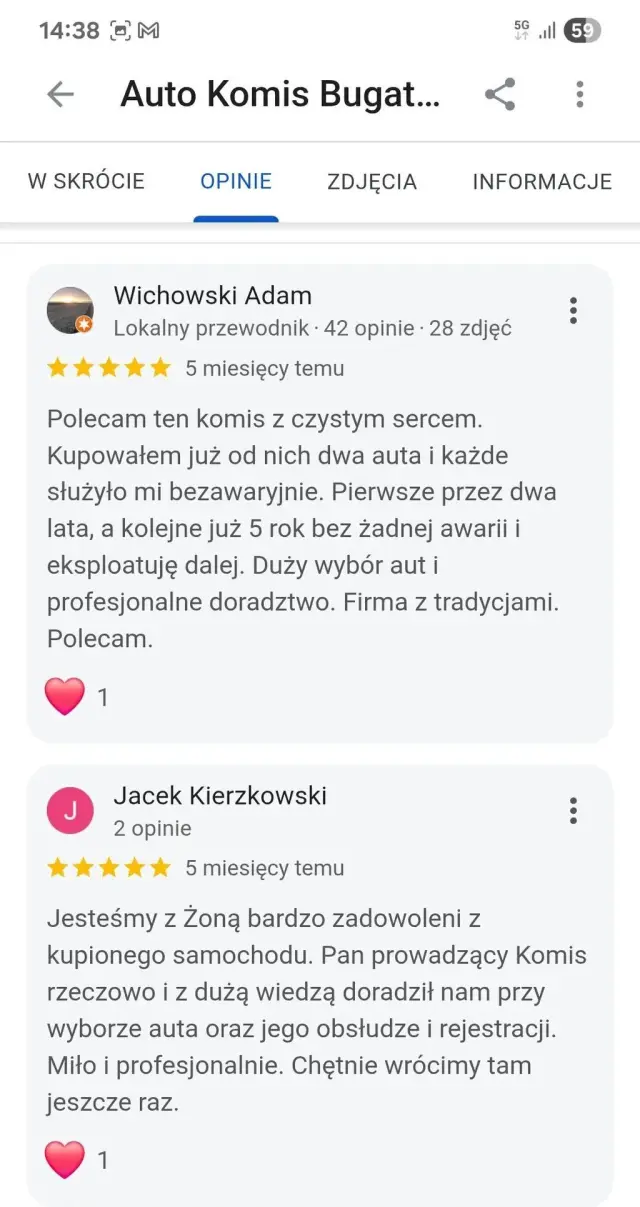Viewport: 640px width, 1207px height.
Task: Open the overflow menu in the top bar
Action: click(579, 94)
